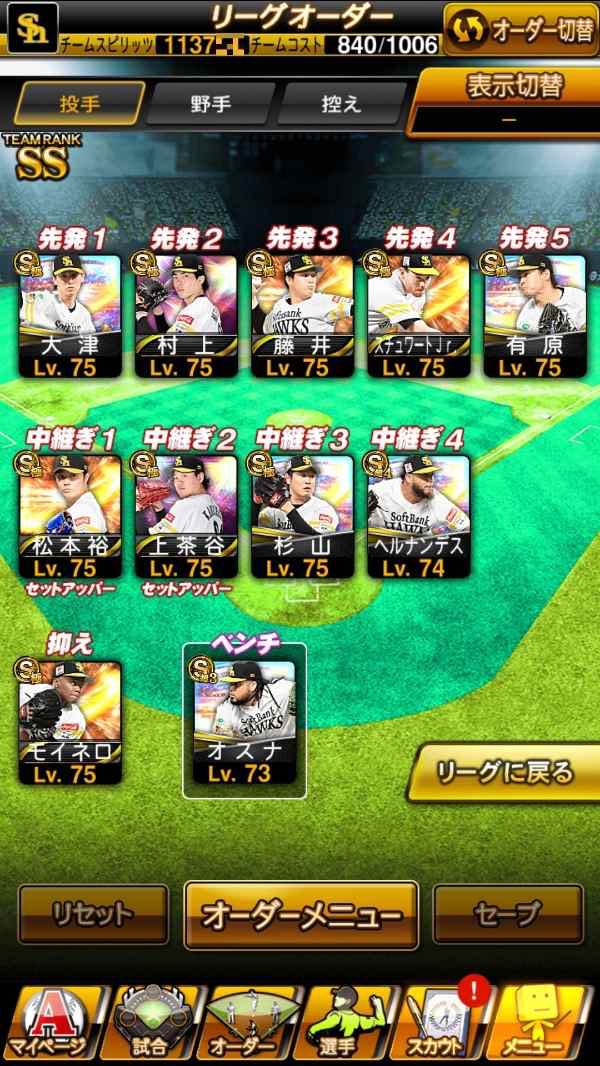Open the オーダーメニュー
This screenshot has height=1066, width=600.
pyautogui.click(x=301, y=914)
